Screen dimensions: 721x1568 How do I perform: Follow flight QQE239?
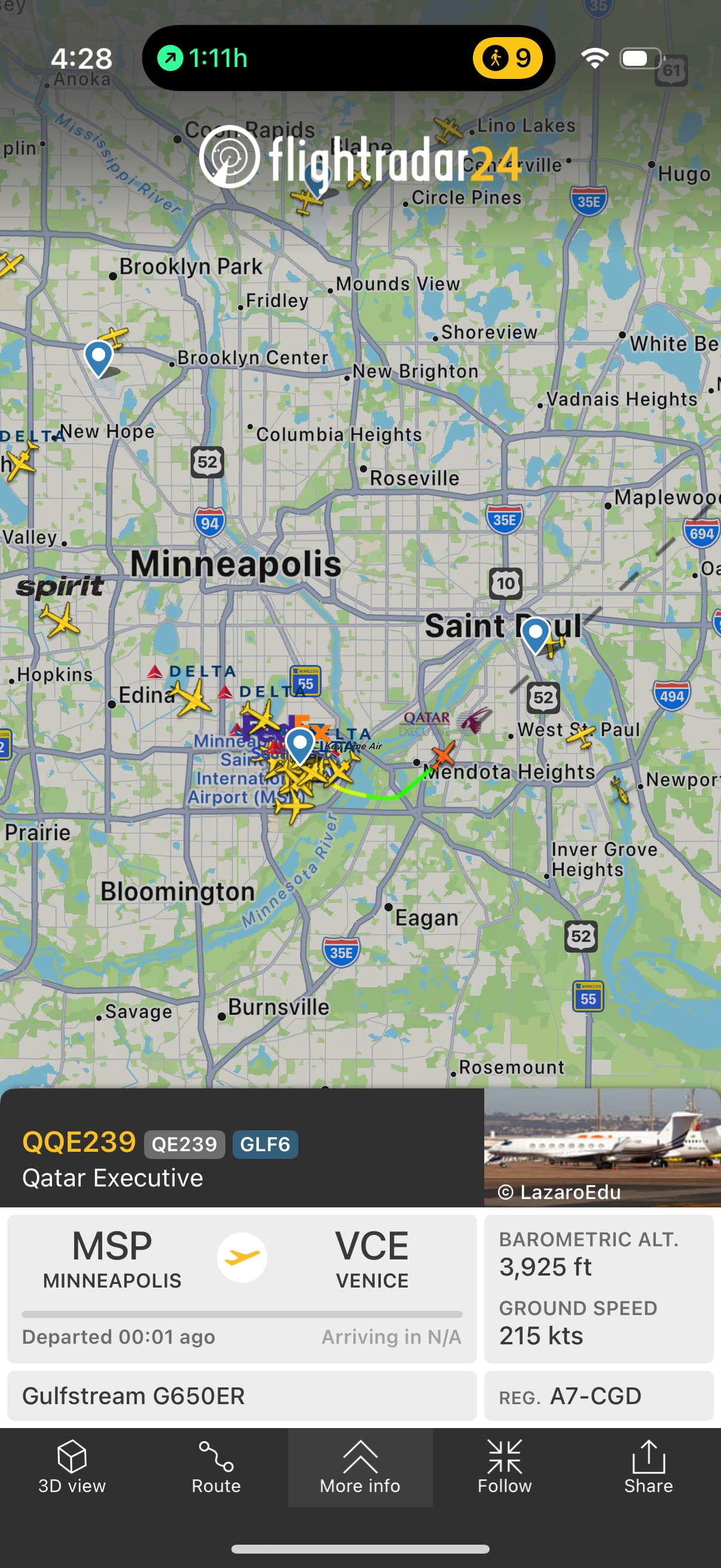tap(505, 1467)
